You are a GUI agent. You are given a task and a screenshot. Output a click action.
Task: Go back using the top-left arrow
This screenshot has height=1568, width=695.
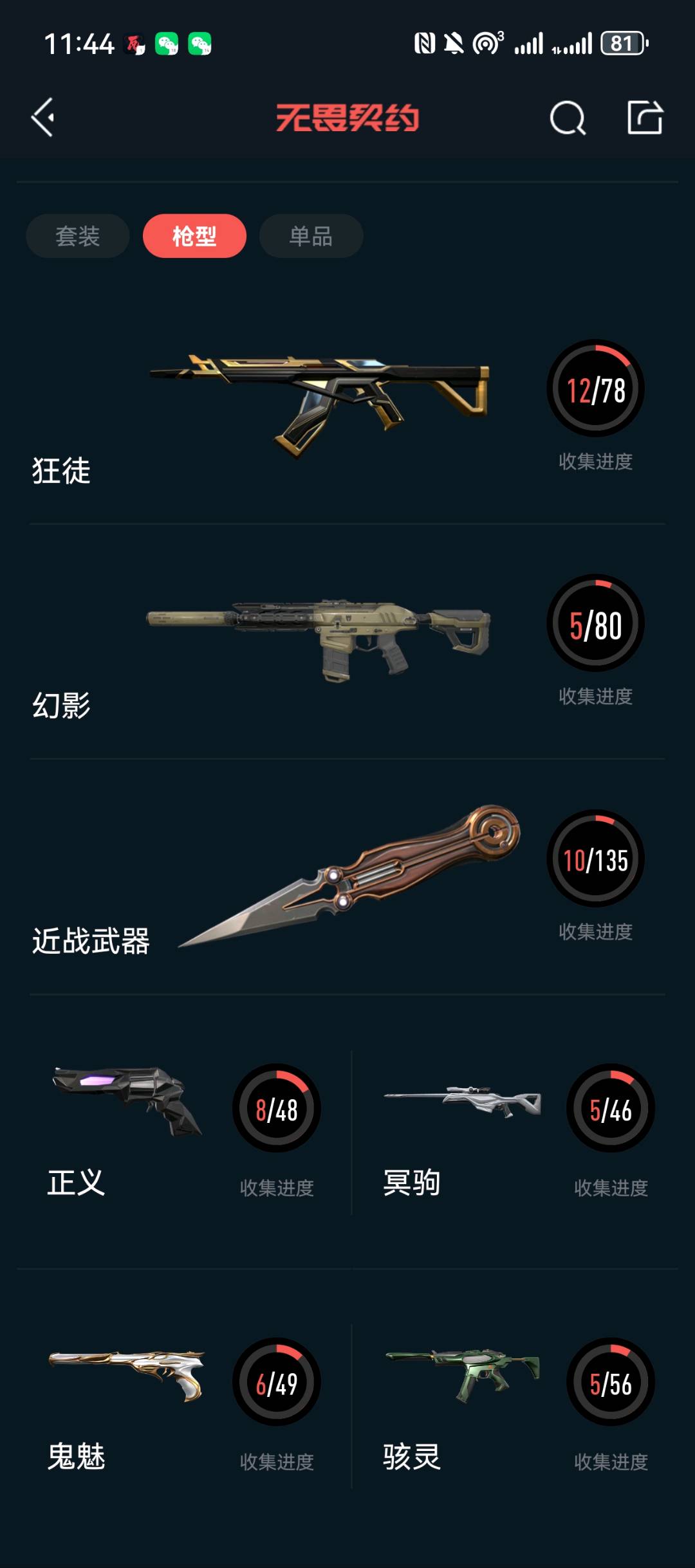pos(43,118)
